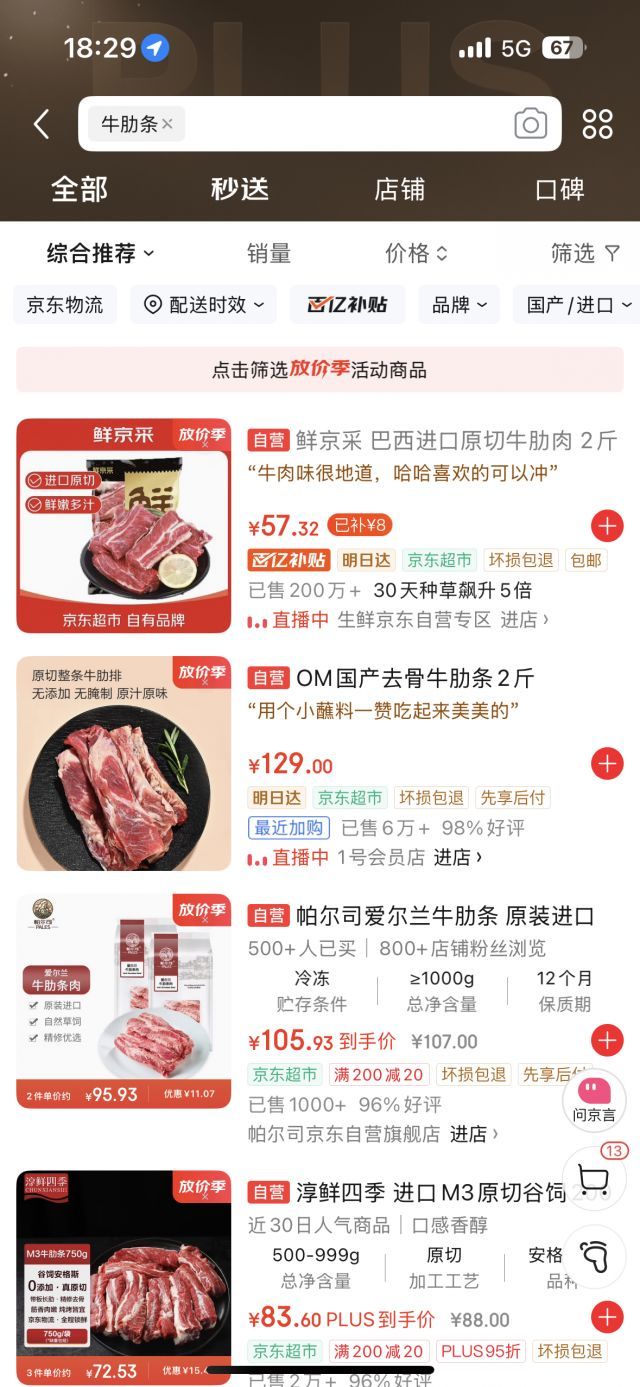Expand the 综合推荐 sort dropdown
This screenshot has height=1387, width=640.
[100, 254]
